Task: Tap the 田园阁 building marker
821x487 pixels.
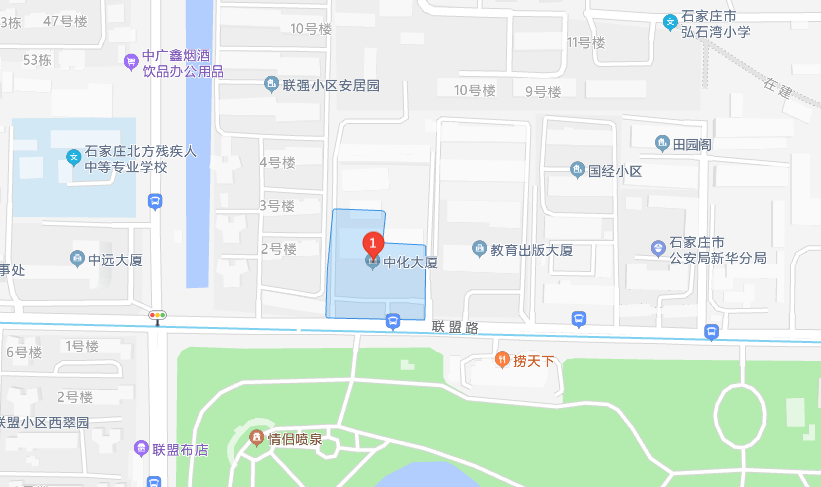Action: [x=662, y=144]
